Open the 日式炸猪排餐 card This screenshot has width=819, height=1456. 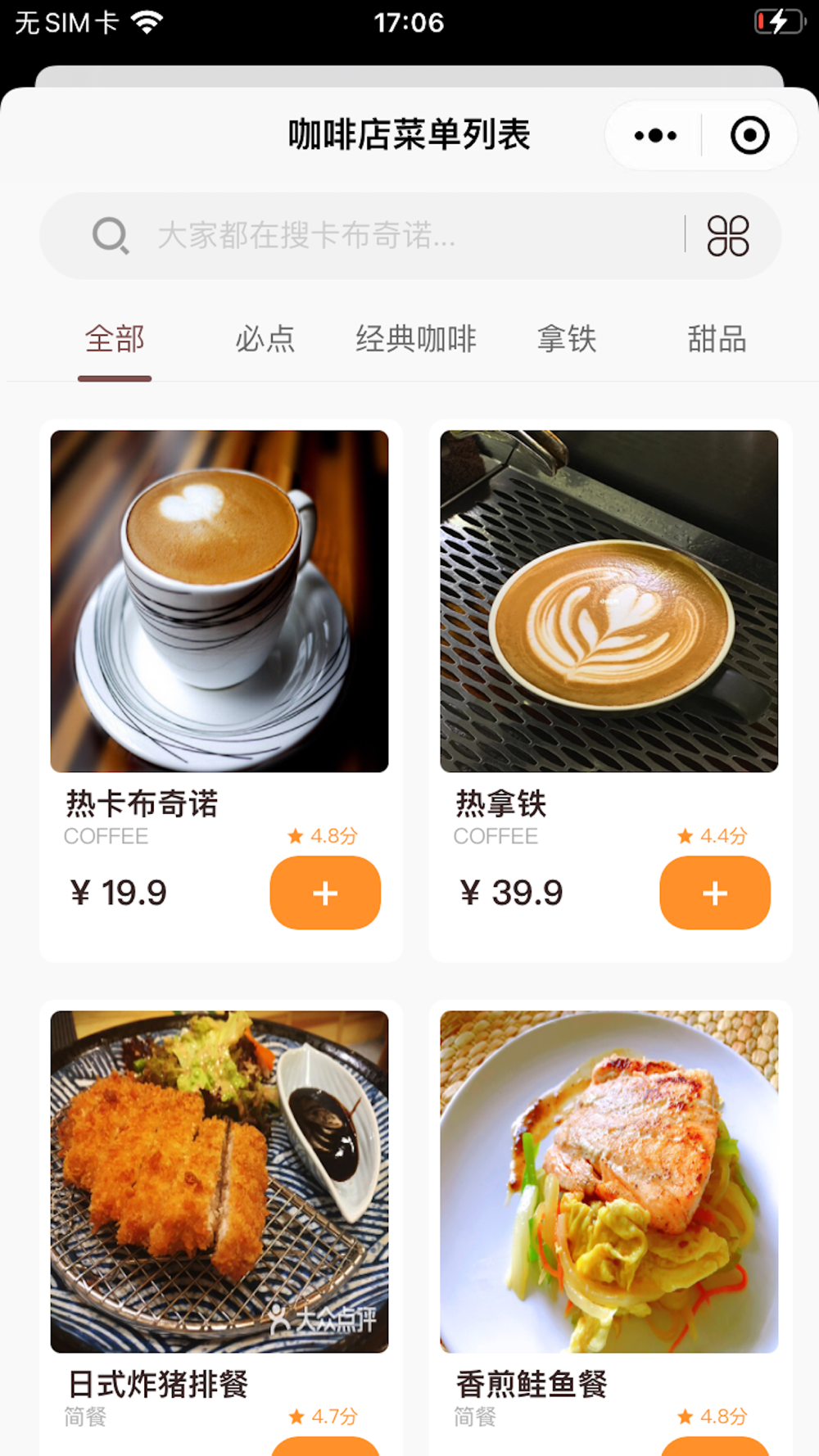pyautogui.click(x=219, y=1181)
